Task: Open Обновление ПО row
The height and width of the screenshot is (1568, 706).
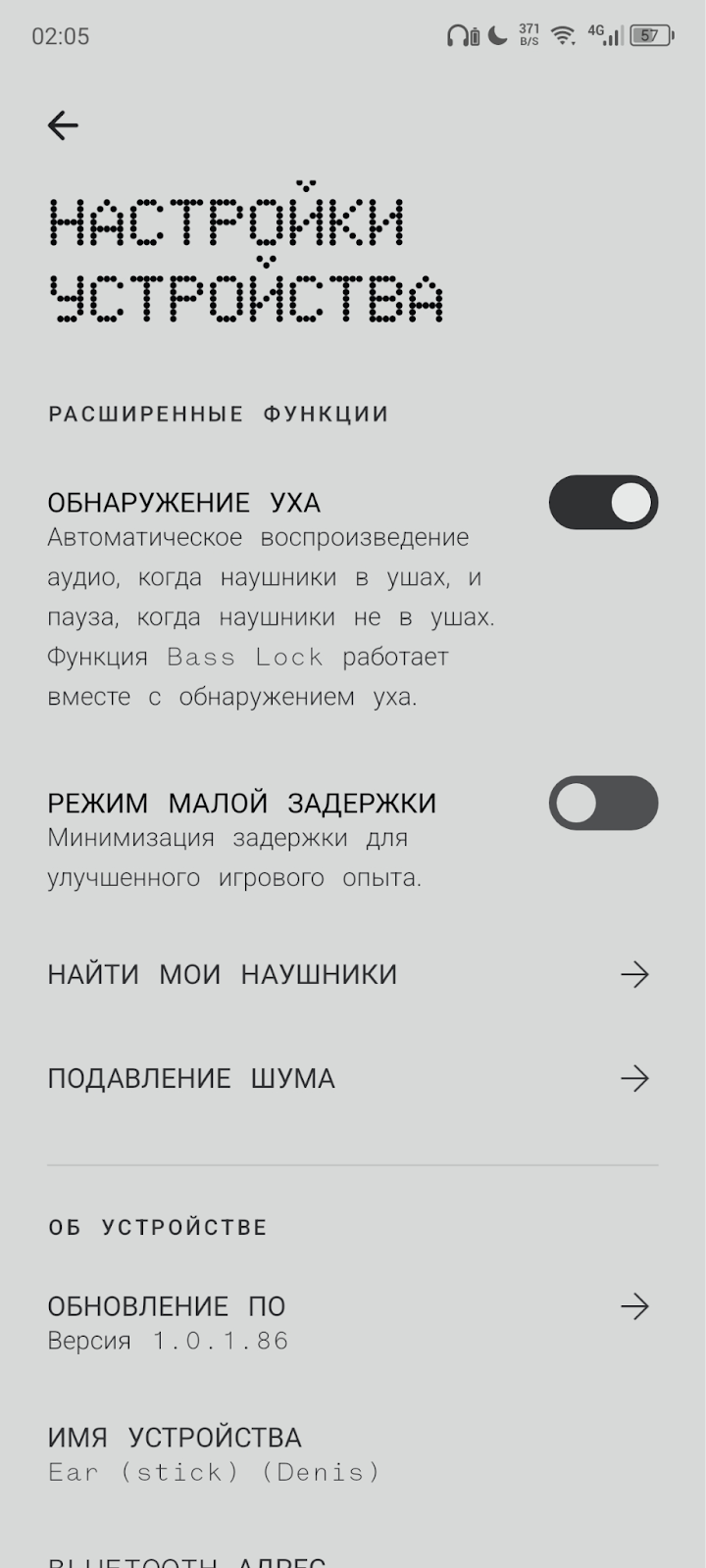Action: (x=353, y=1322)
